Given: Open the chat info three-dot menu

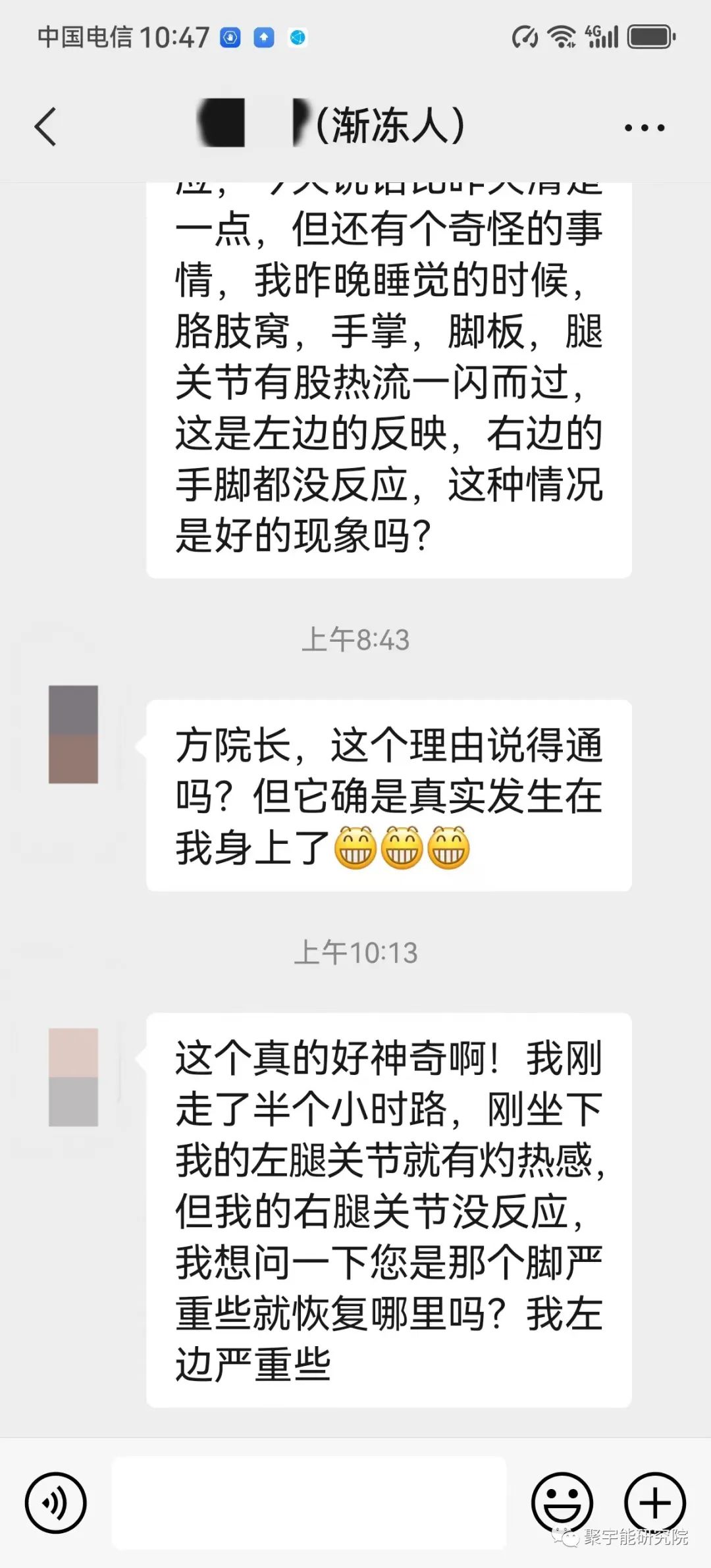Looking at the screenshot, I should tap(644, 128).
